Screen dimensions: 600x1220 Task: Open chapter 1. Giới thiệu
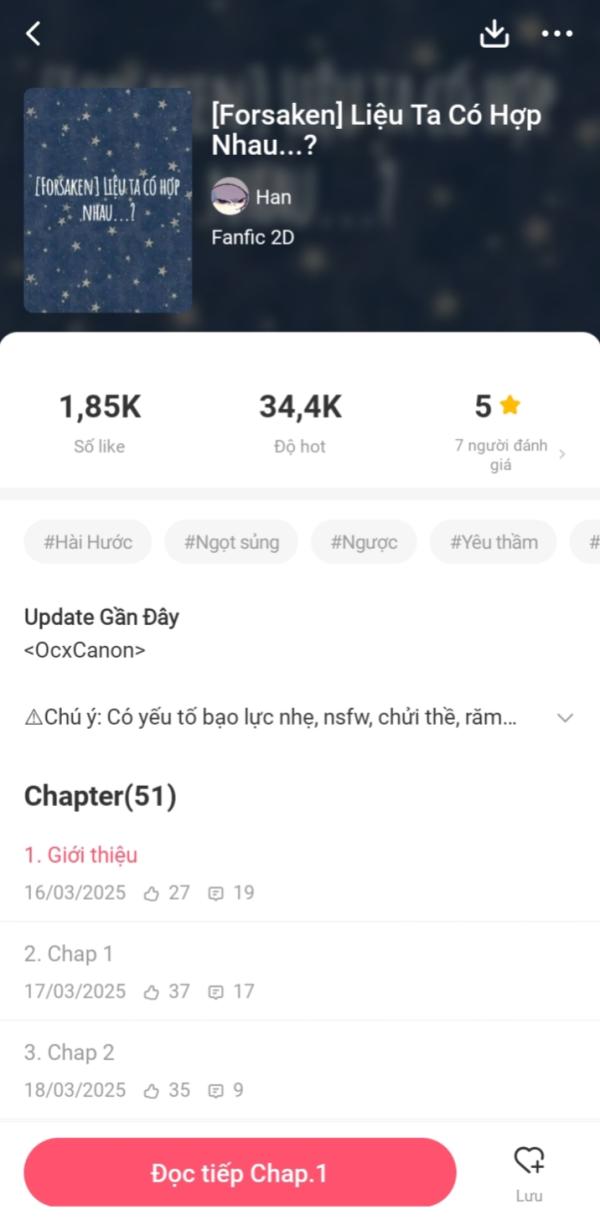(x=300, y=873)
